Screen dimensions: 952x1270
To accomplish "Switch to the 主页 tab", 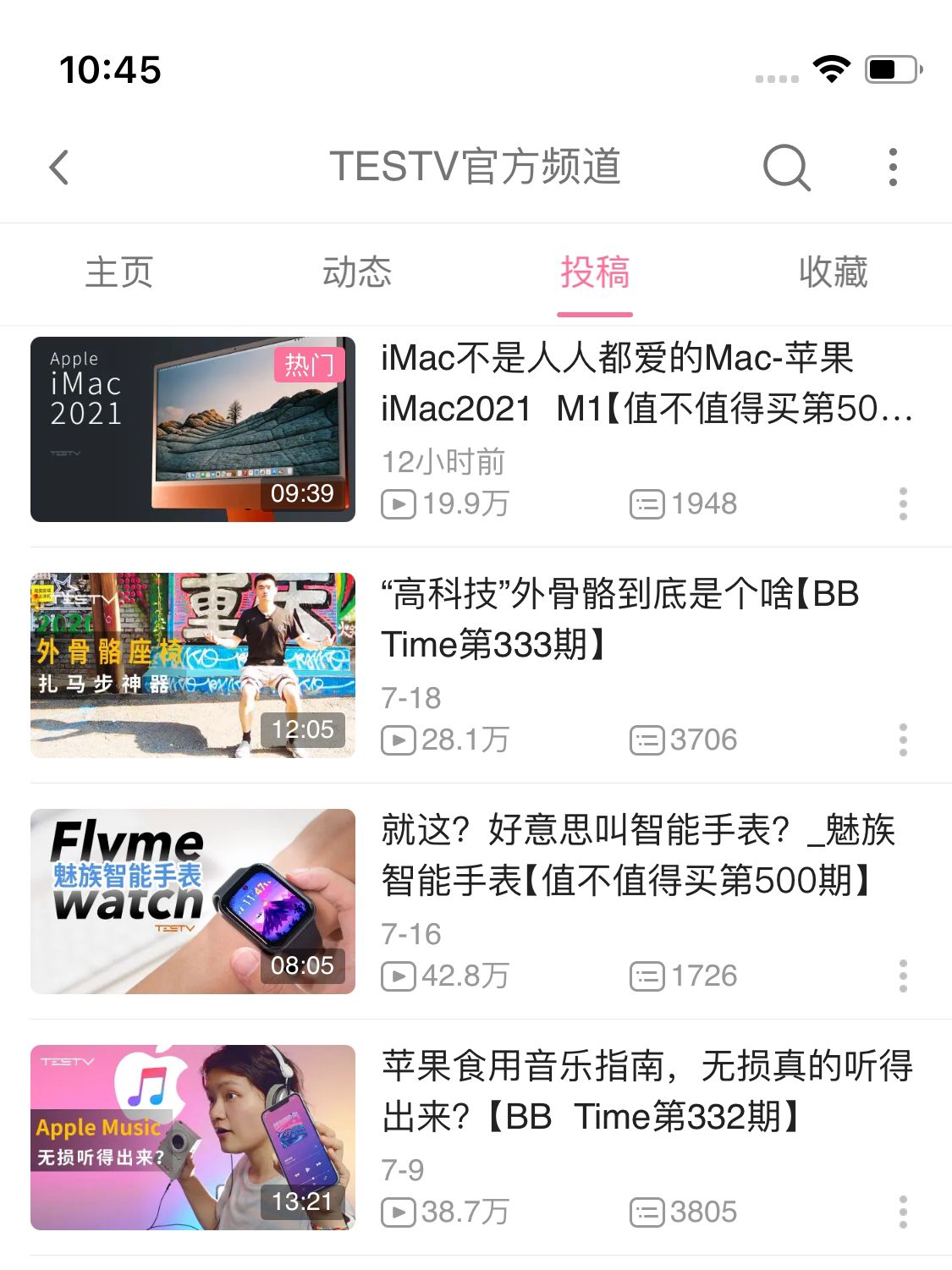I will tap(120, 272).
